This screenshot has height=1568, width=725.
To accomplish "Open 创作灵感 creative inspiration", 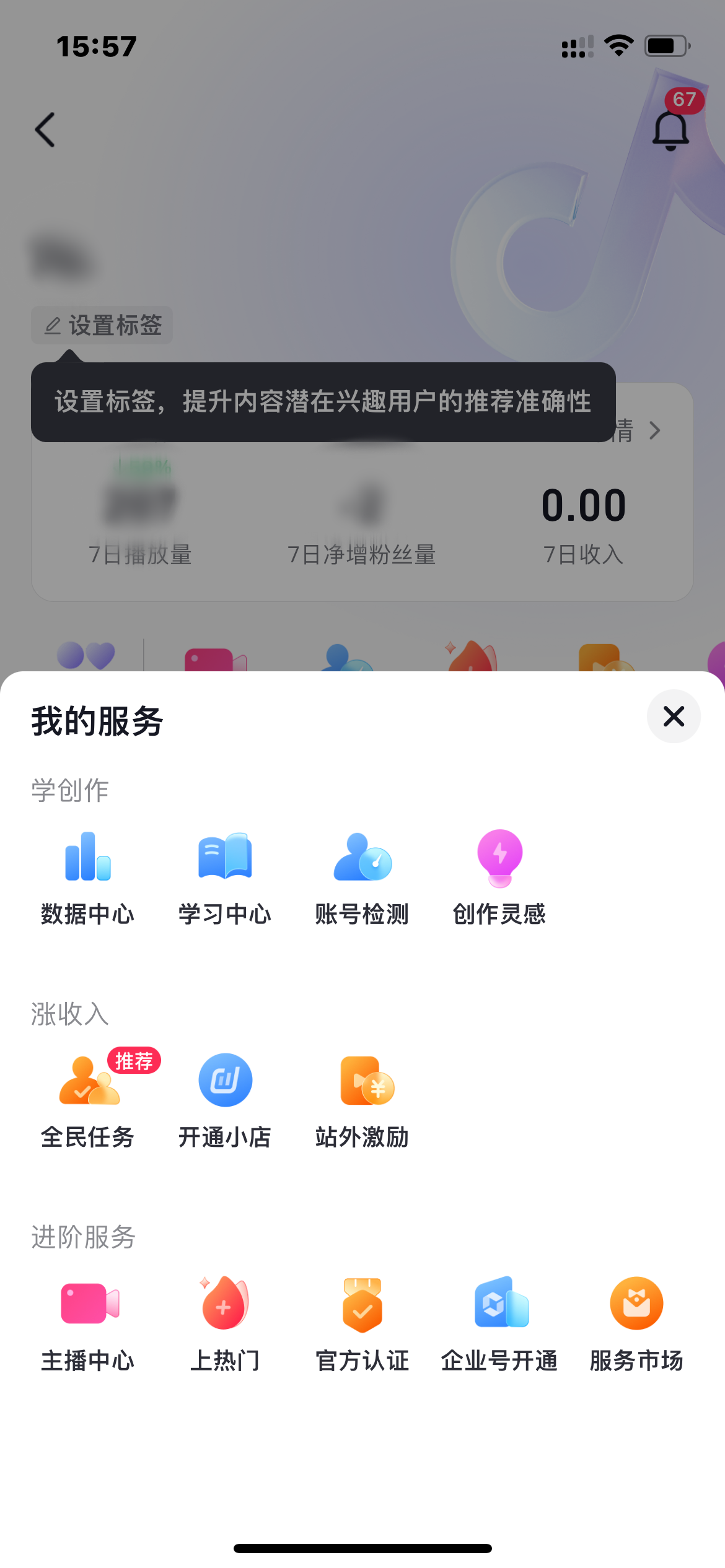I will coord(499,879).
